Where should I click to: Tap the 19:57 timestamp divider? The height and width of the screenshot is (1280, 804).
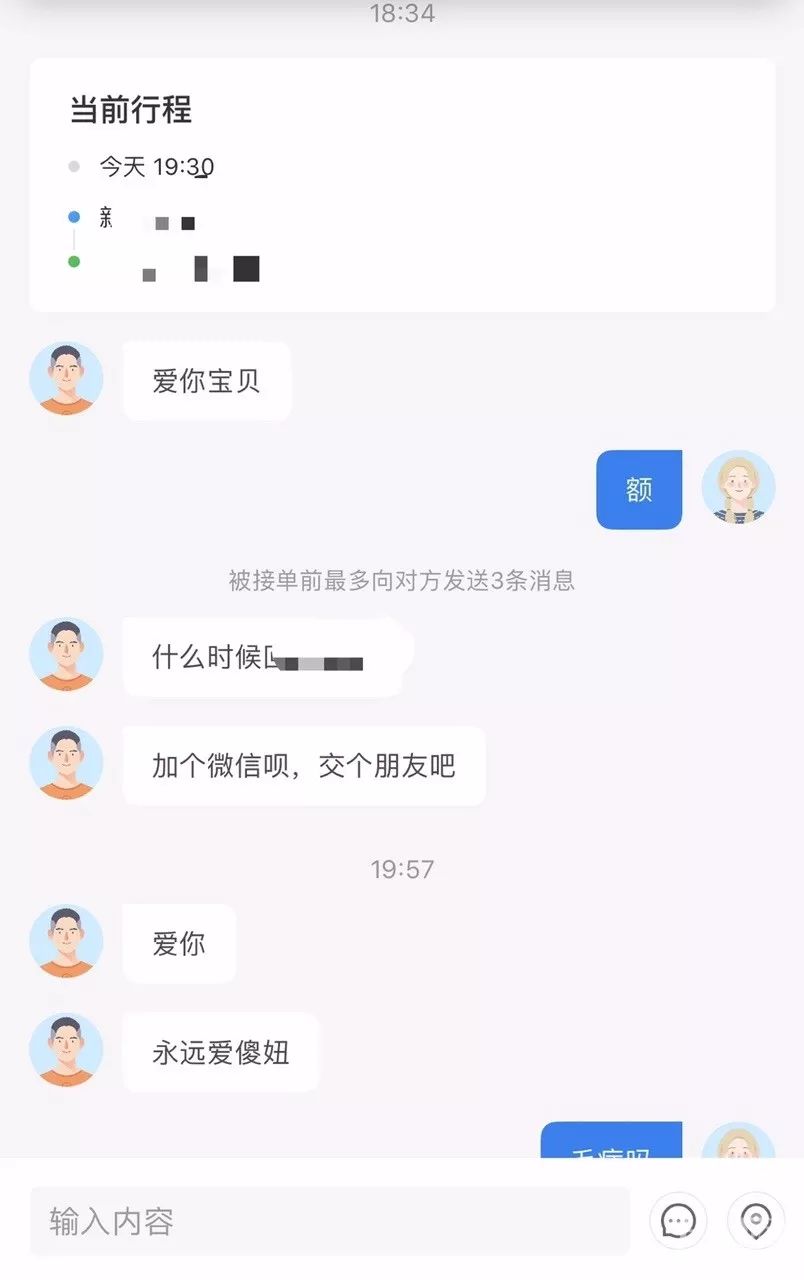tap(402, 869)
